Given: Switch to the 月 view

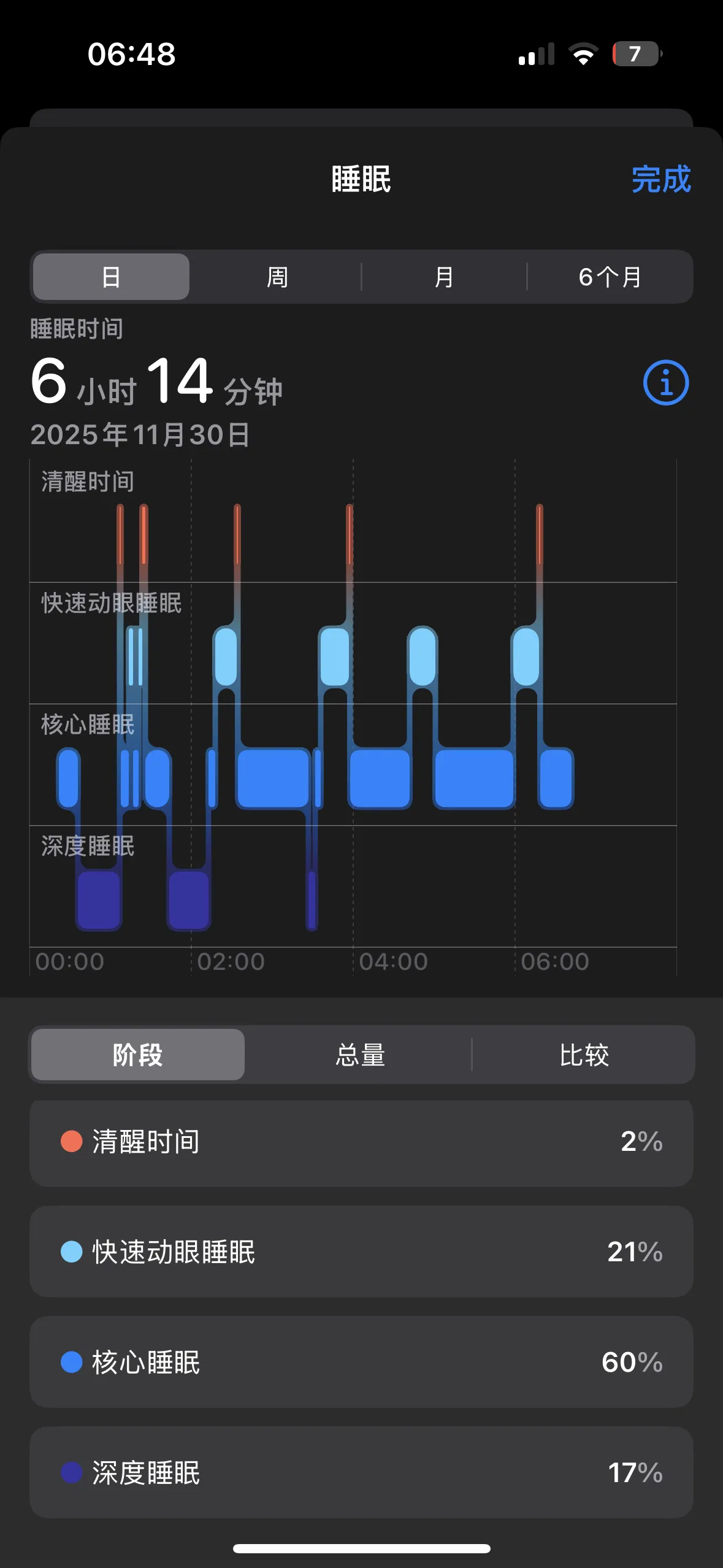Looking at the screenshot, I should pos(443,277).
